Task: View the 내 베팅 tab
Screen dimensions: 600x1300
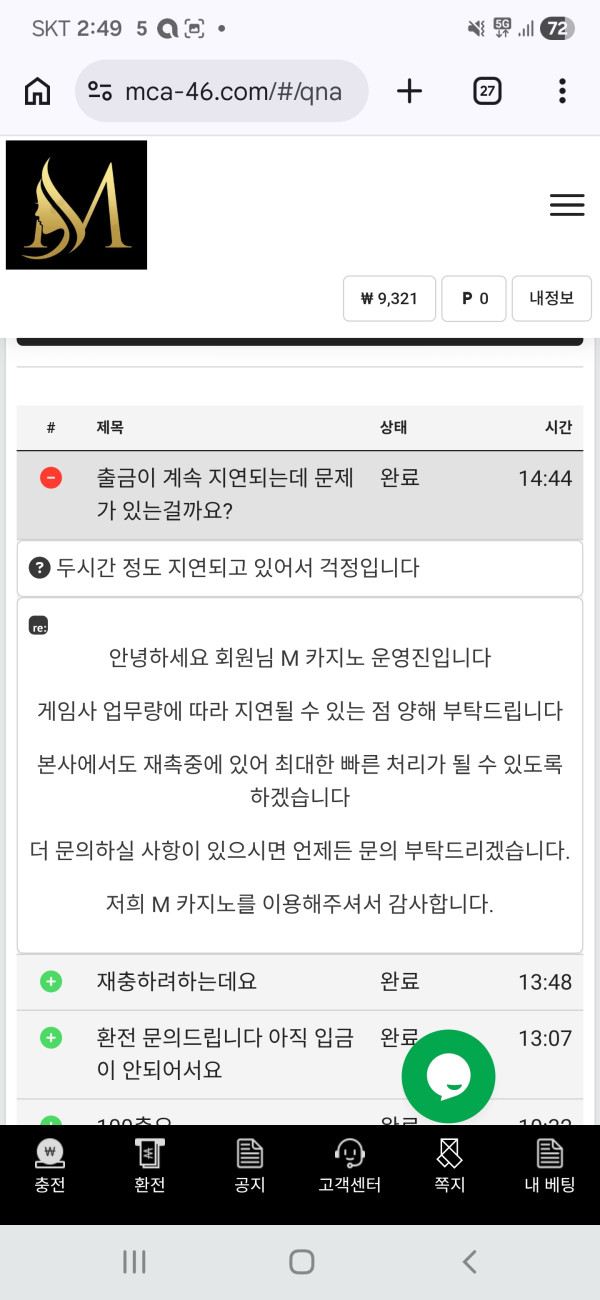Action: (x=550, y=1168)
